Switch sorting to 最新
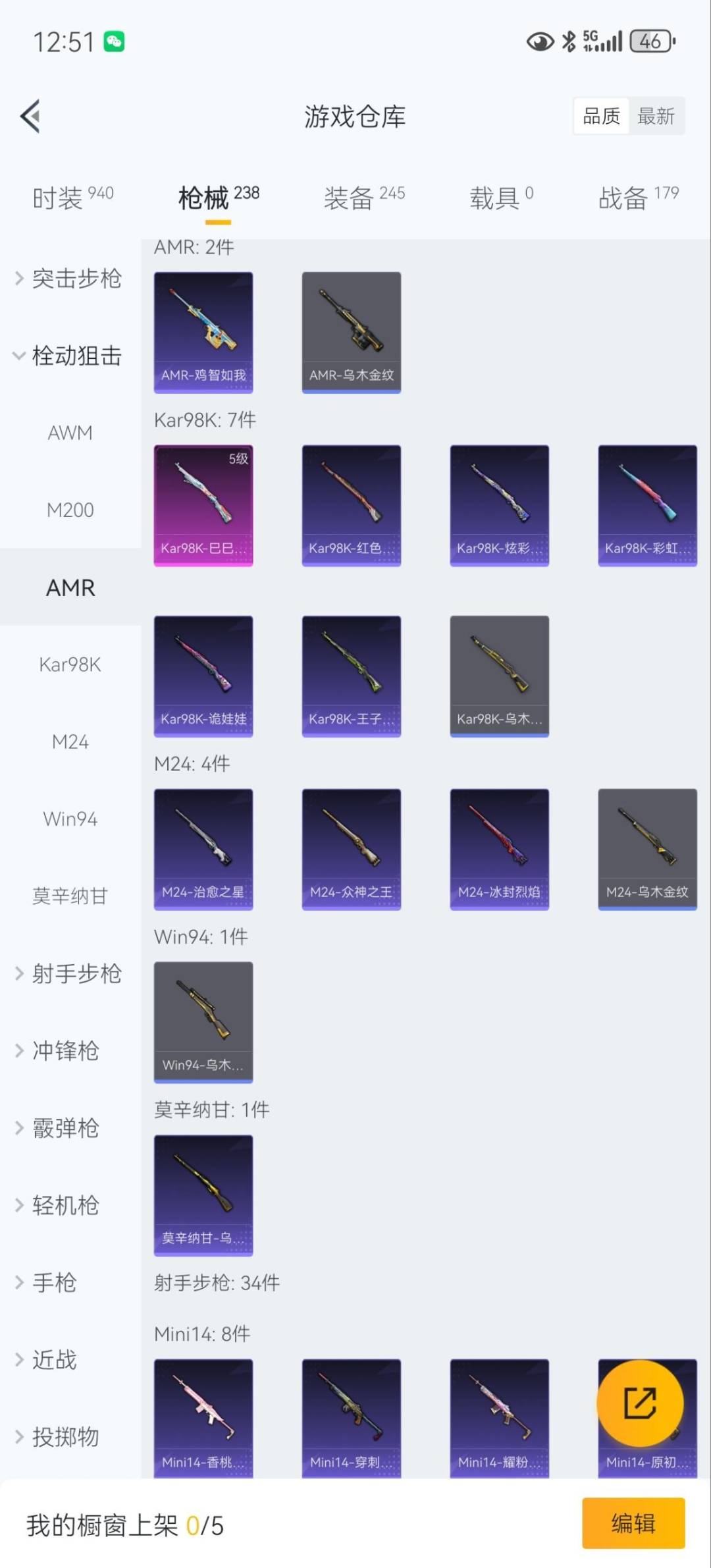Screen dimensions: 711x1568 (656, 116)
